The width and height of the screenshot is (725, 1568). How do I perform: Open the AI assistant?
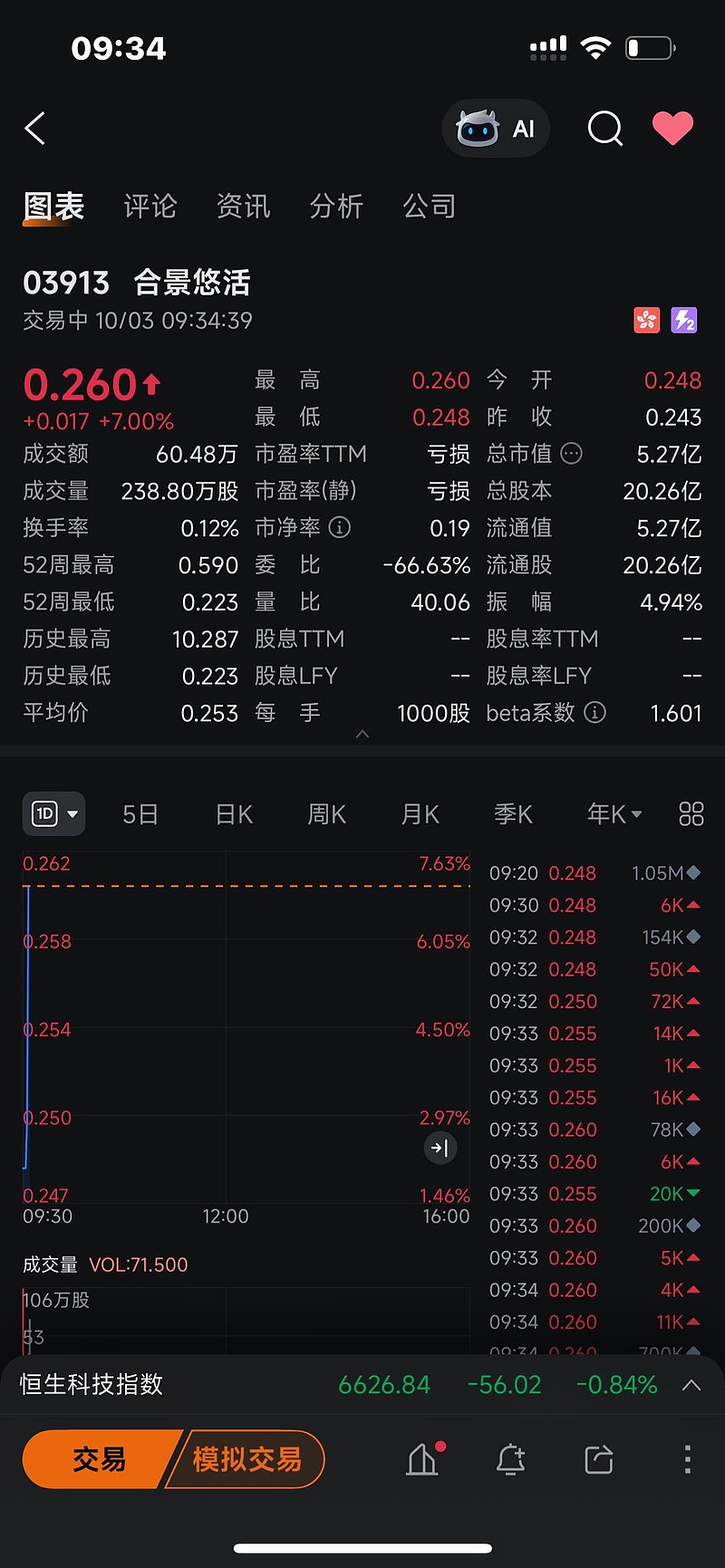coord(496,129)
